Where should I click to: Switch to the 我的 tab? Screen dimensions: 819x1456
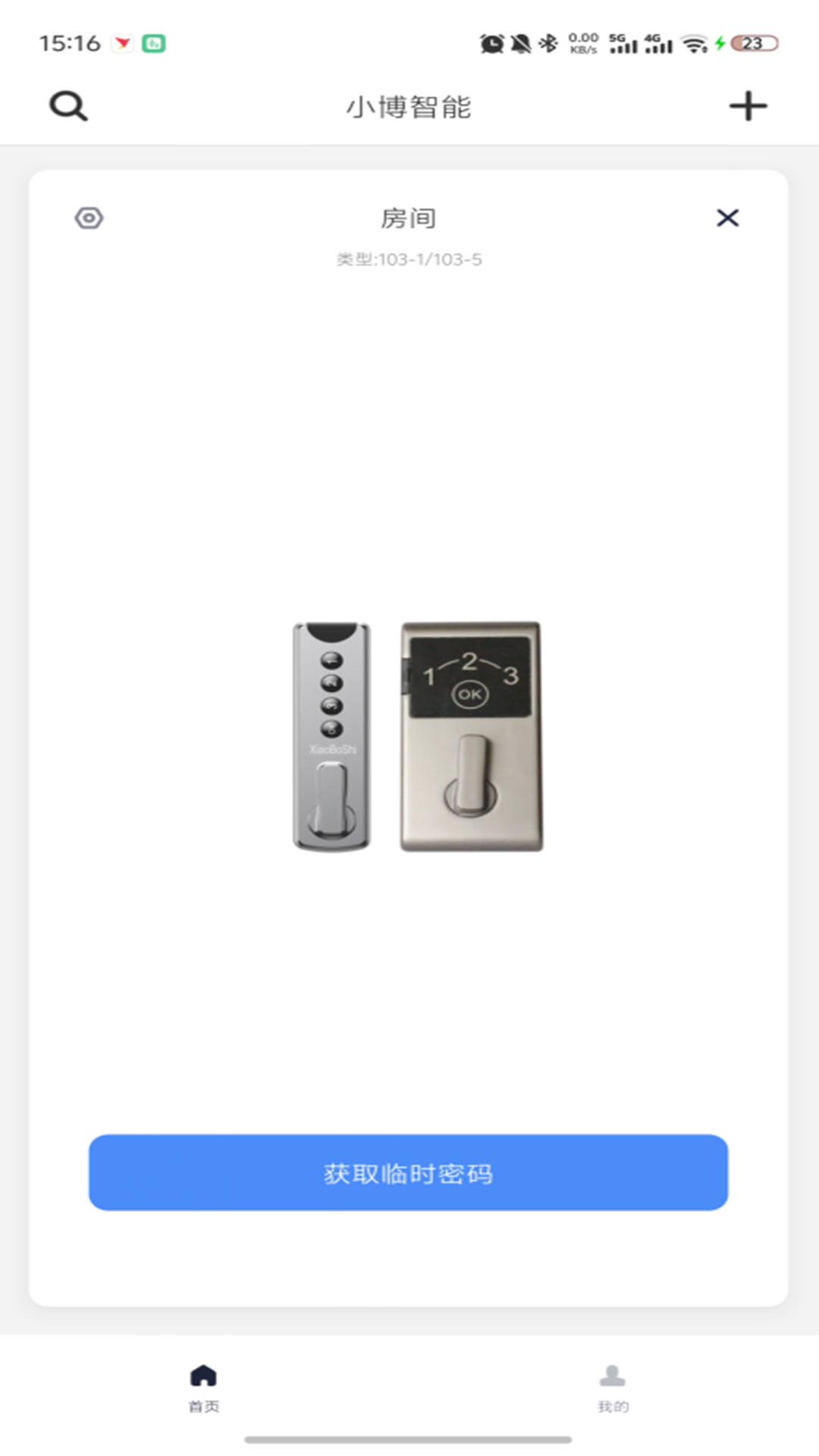tap(613, 1388)
